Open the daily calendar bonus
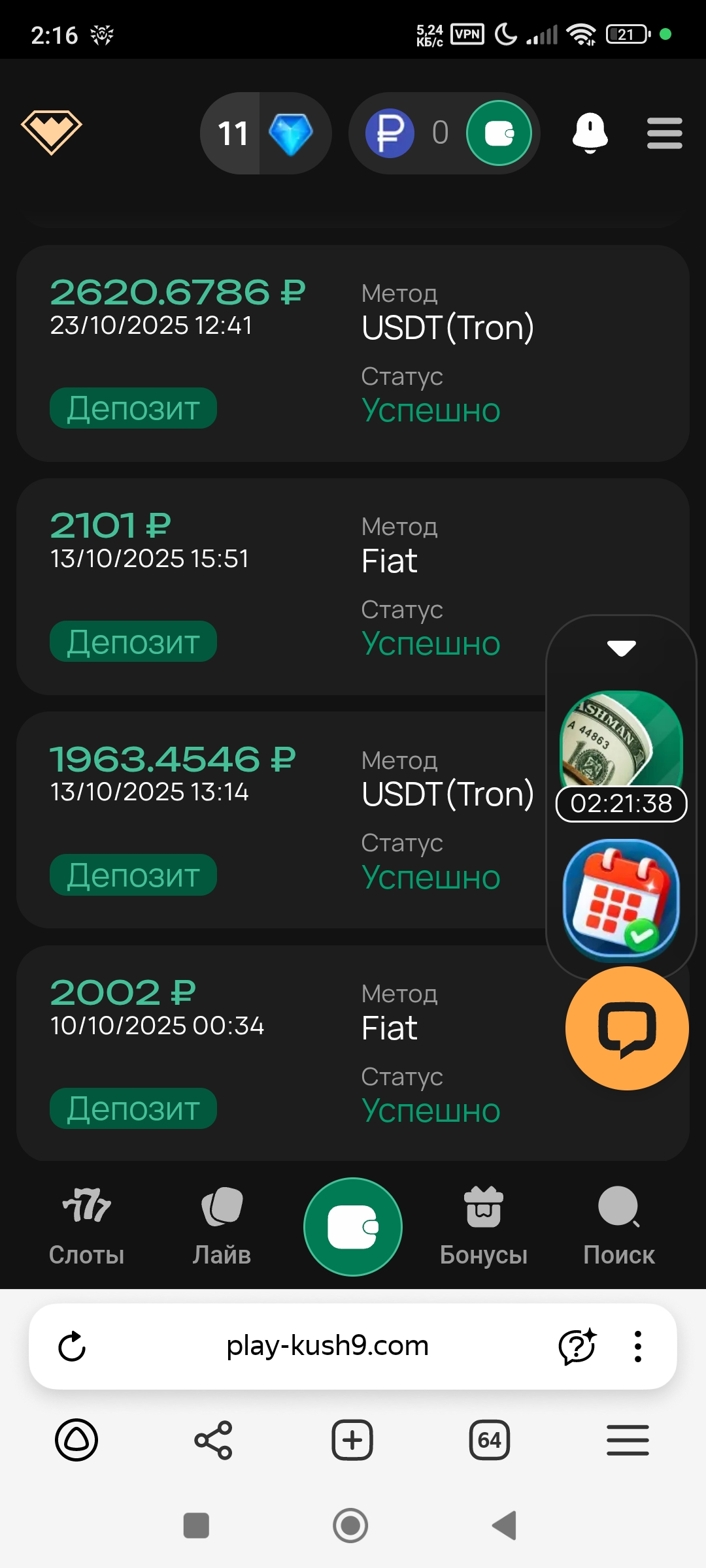Screen dimensions: 706x1568 [x=621, y=900]
